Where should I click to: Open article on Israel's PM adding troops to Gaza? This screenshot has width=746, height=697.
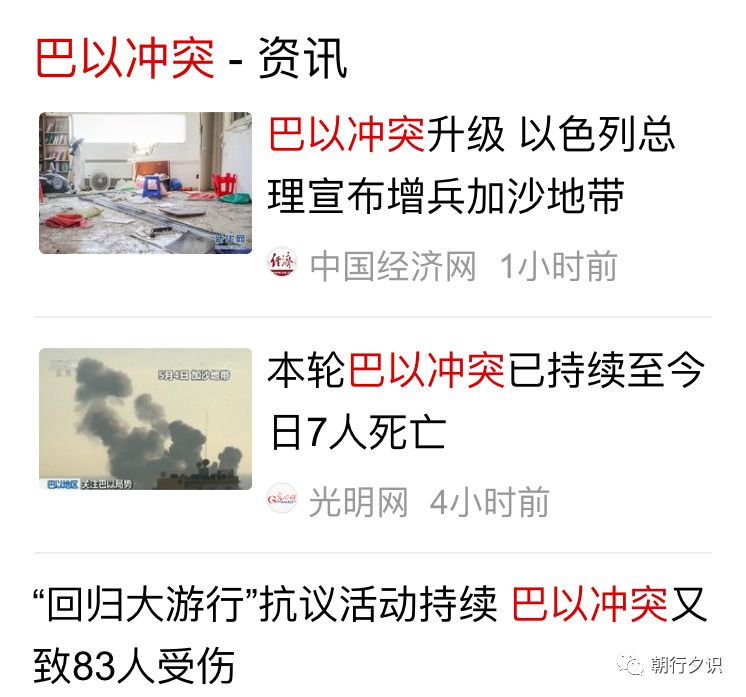point(470,165)
